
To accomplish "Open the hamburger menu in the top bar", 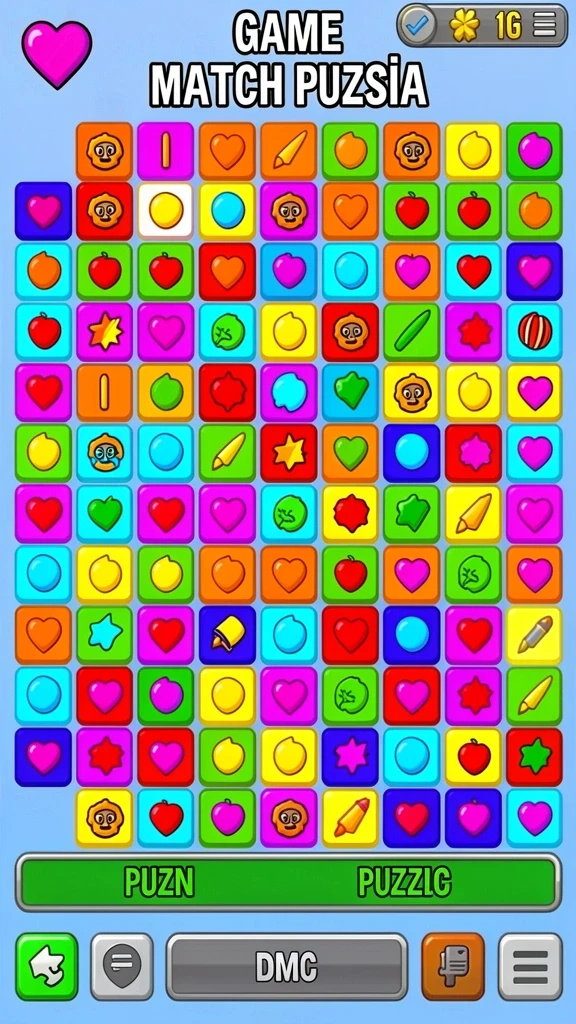I will [x=545, y=25].
